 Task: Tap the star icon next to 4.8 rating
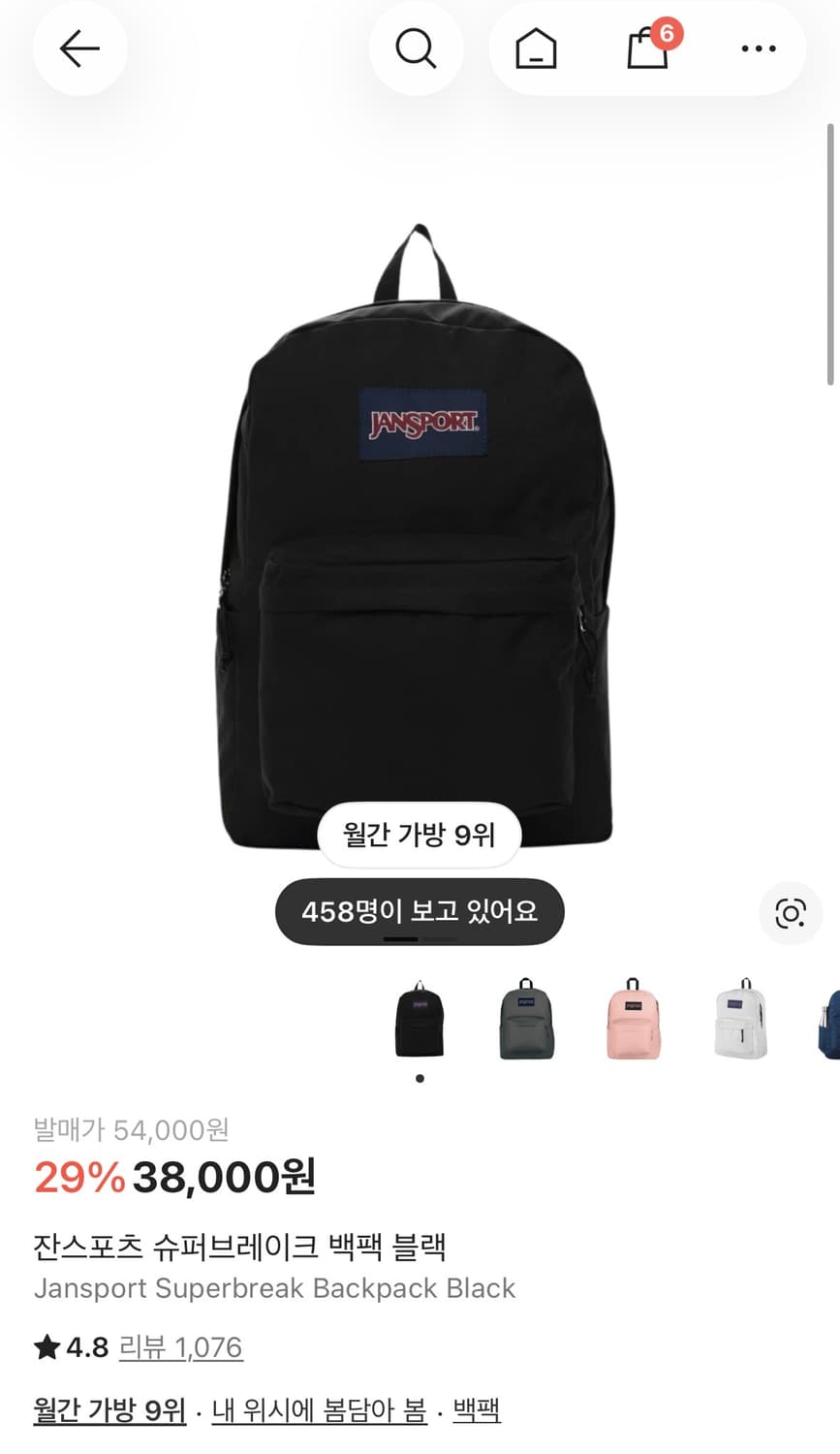44,1346
